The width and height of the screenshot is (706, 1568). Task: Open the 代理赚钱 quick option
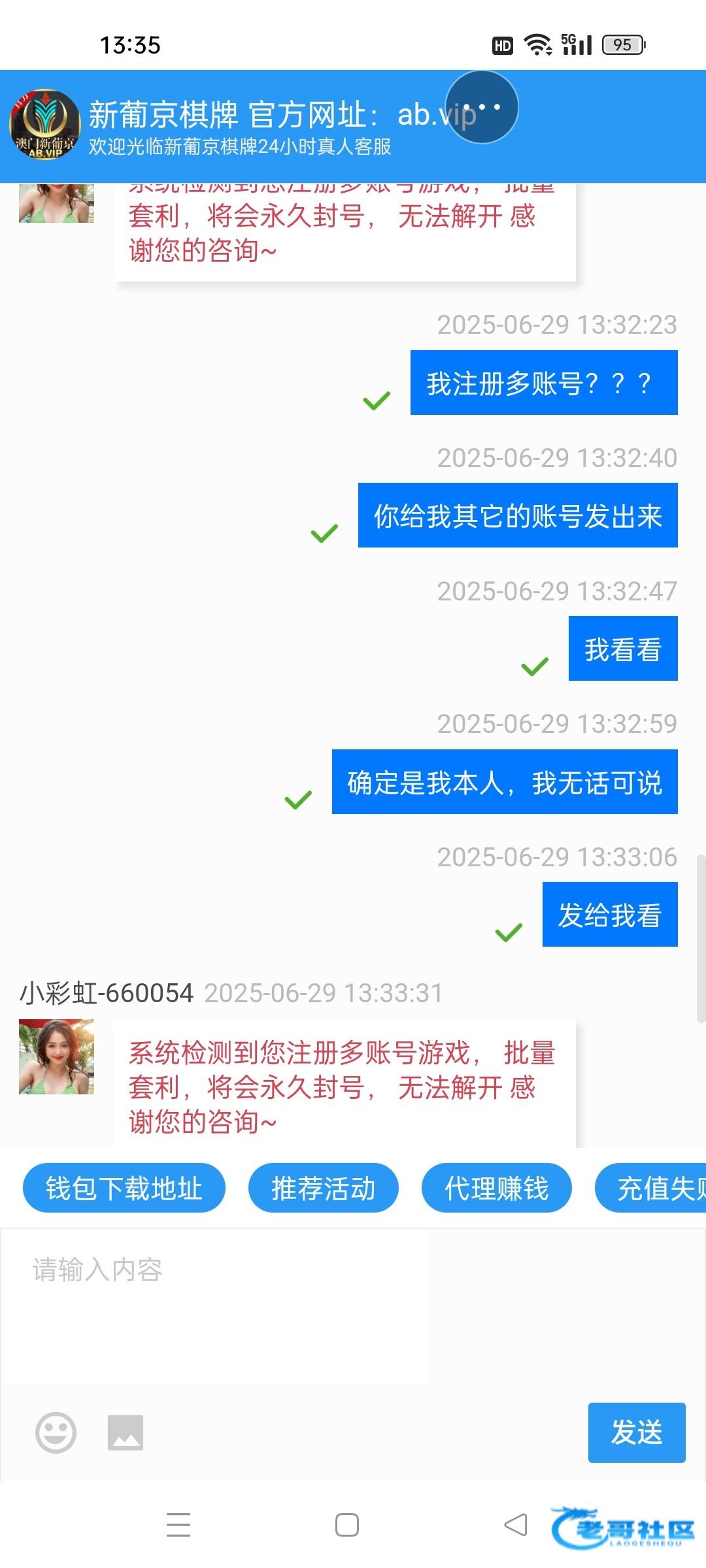(x=497, y=1188)
